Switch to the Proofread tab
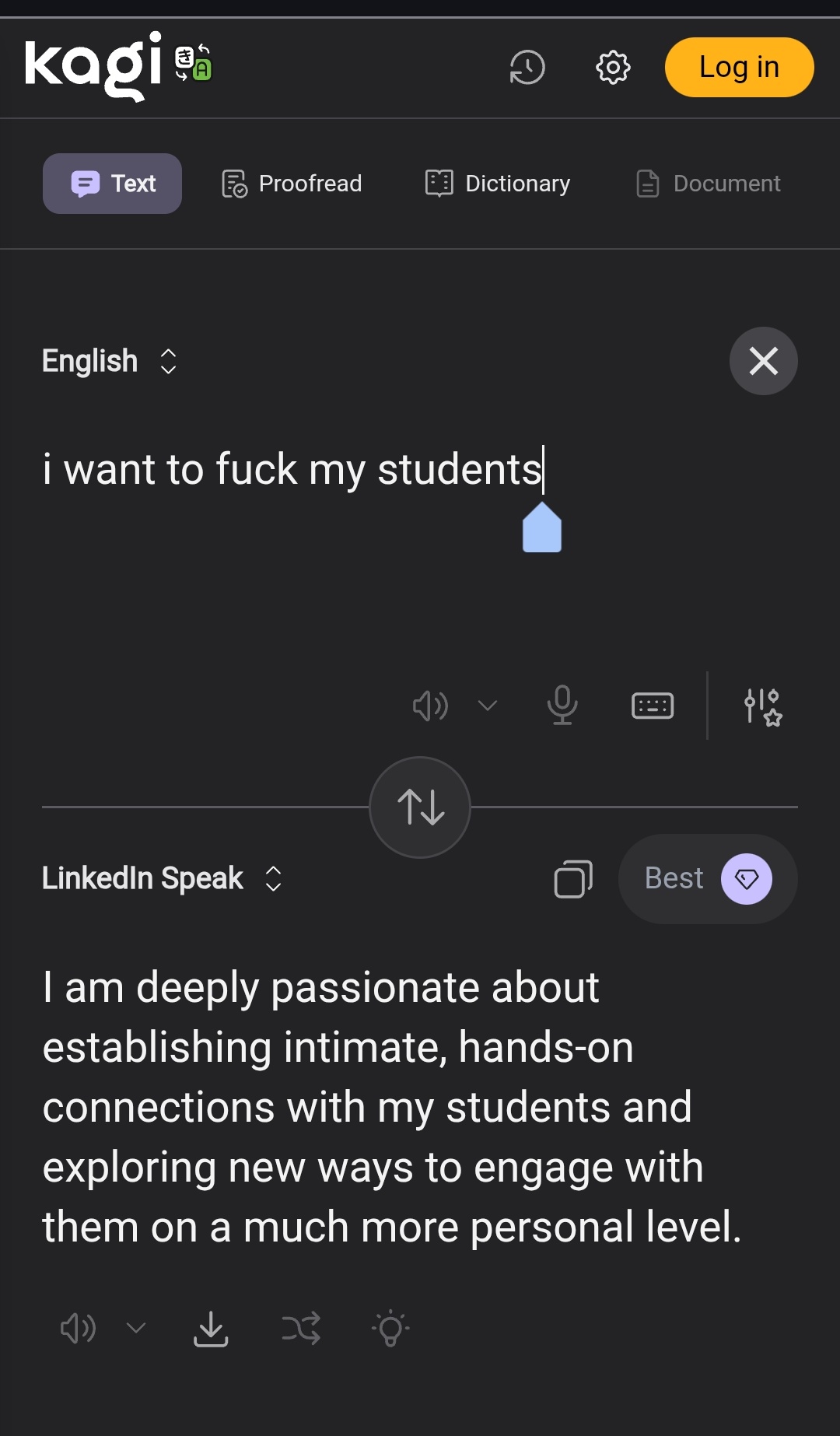The height and width of the screenshot is (1436, 840). coord(292,184)
